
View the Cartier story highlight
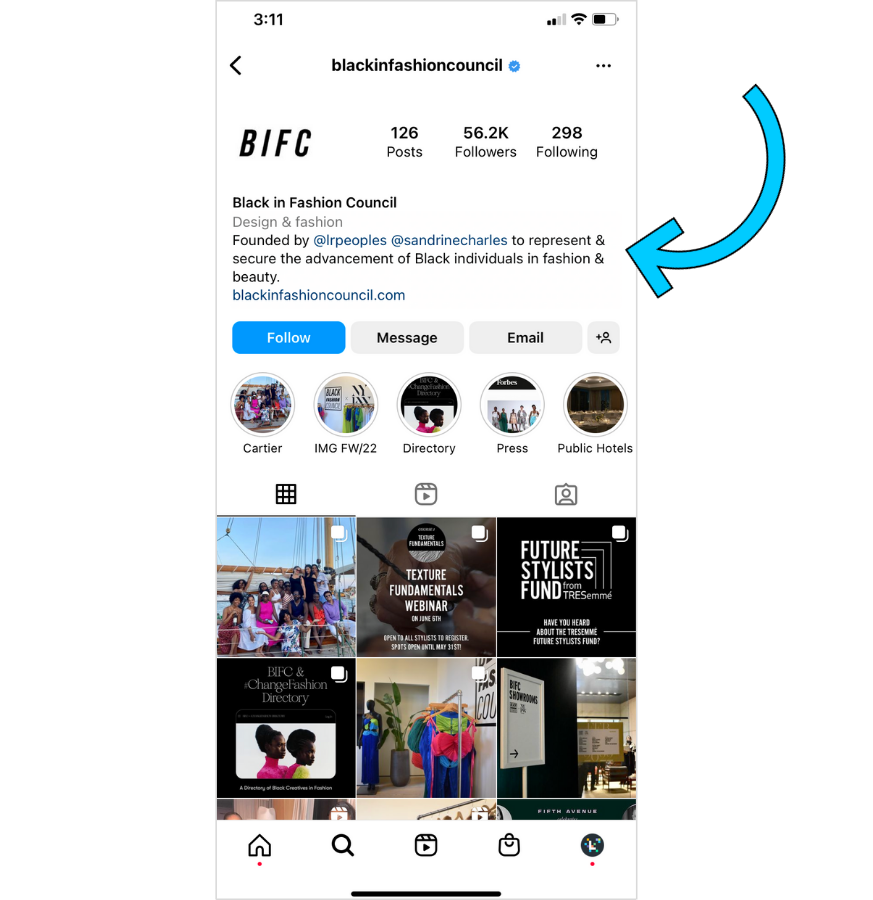[263, 405]
